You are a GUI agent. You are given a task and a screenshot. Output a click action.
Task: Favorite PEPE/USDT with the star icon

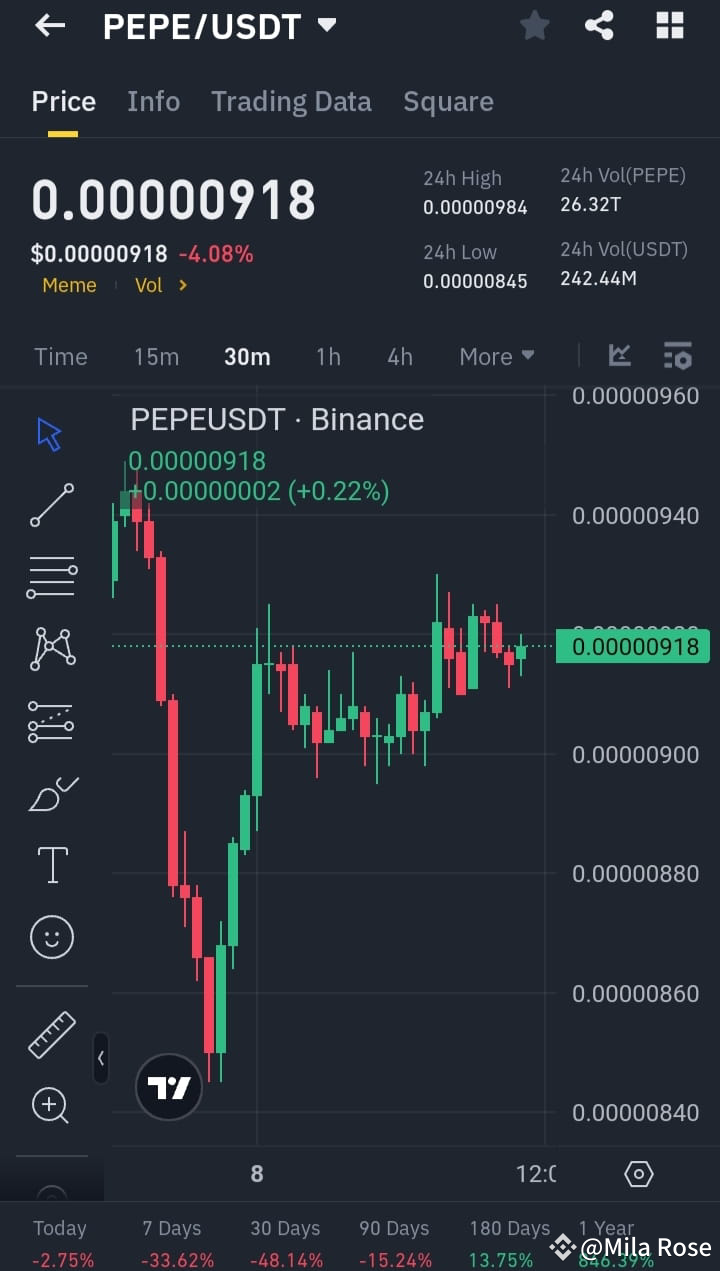[534, 25]
